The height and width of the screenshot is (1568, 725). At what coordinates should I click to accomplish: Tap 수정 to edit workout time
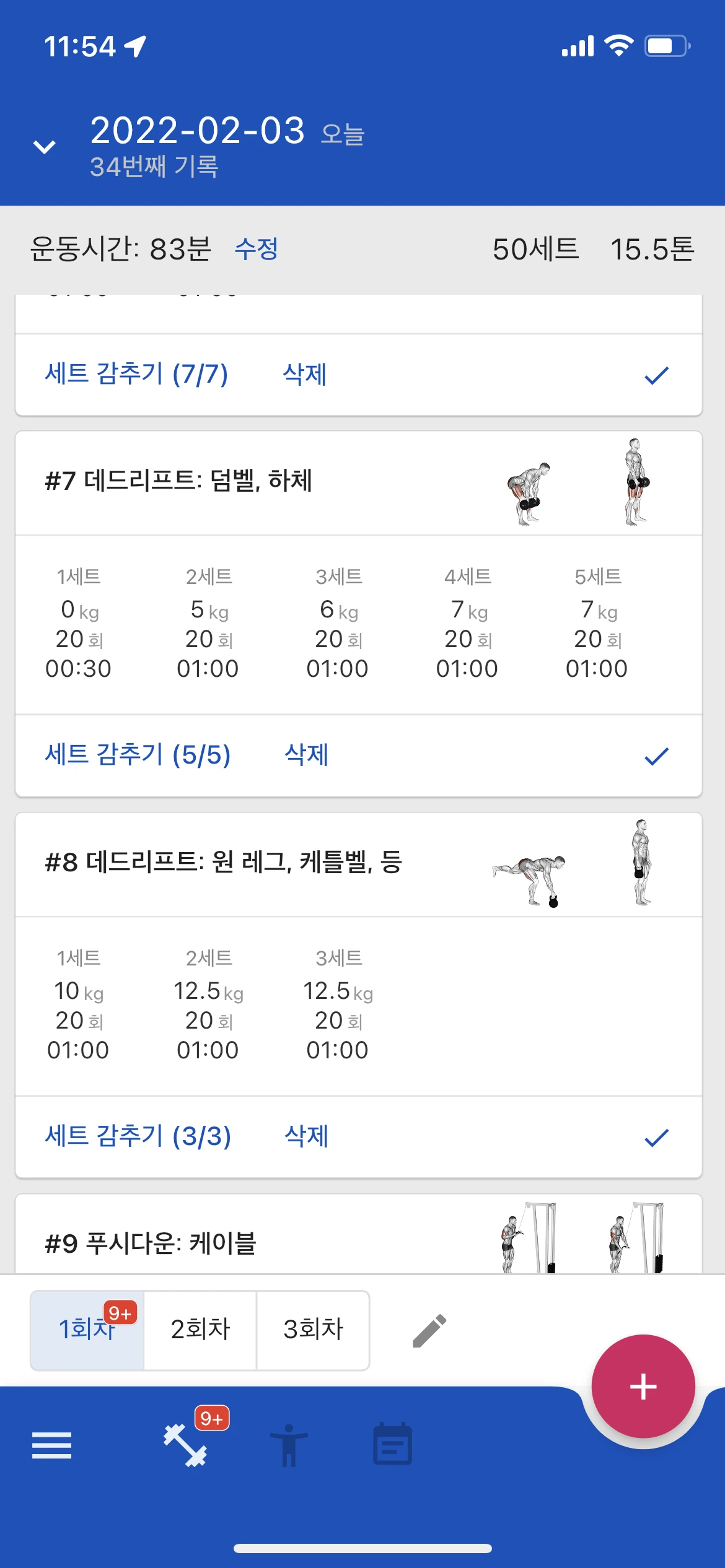256,250
